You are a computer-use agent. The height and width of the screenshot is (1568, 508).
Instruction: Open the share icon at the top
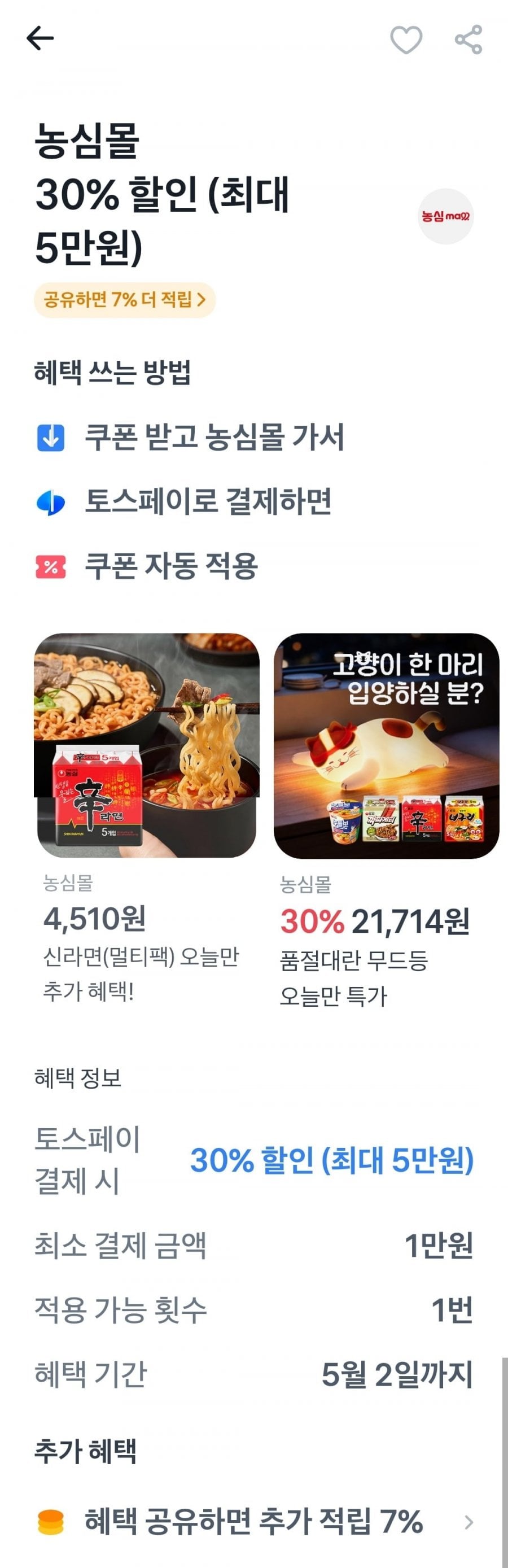[468, 40]
